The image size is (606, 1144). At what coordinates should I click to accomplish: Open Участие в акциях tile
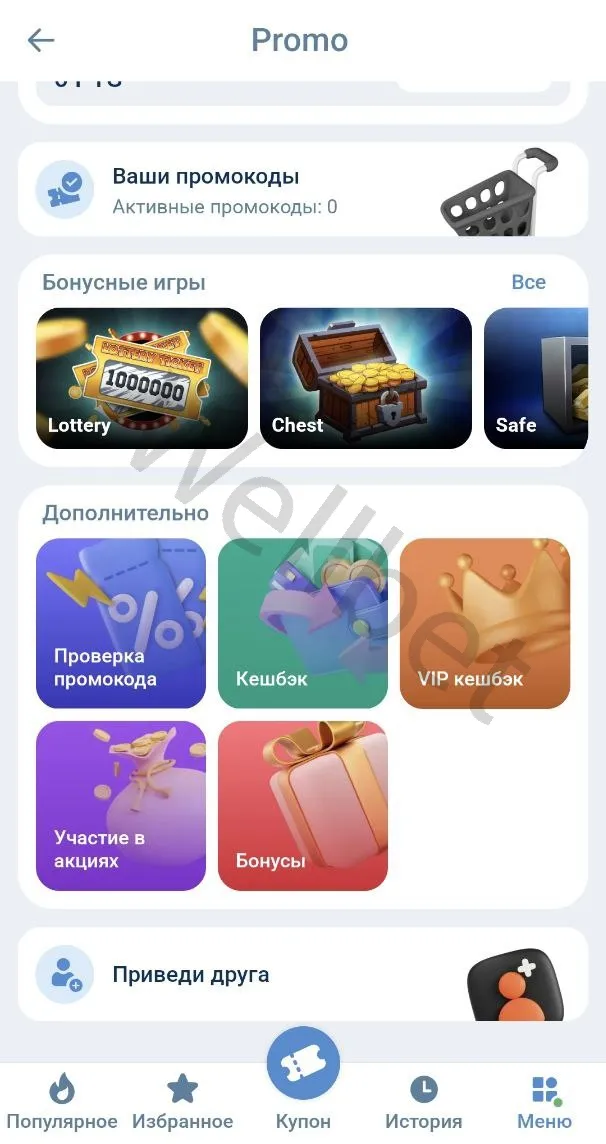[121, 806]
